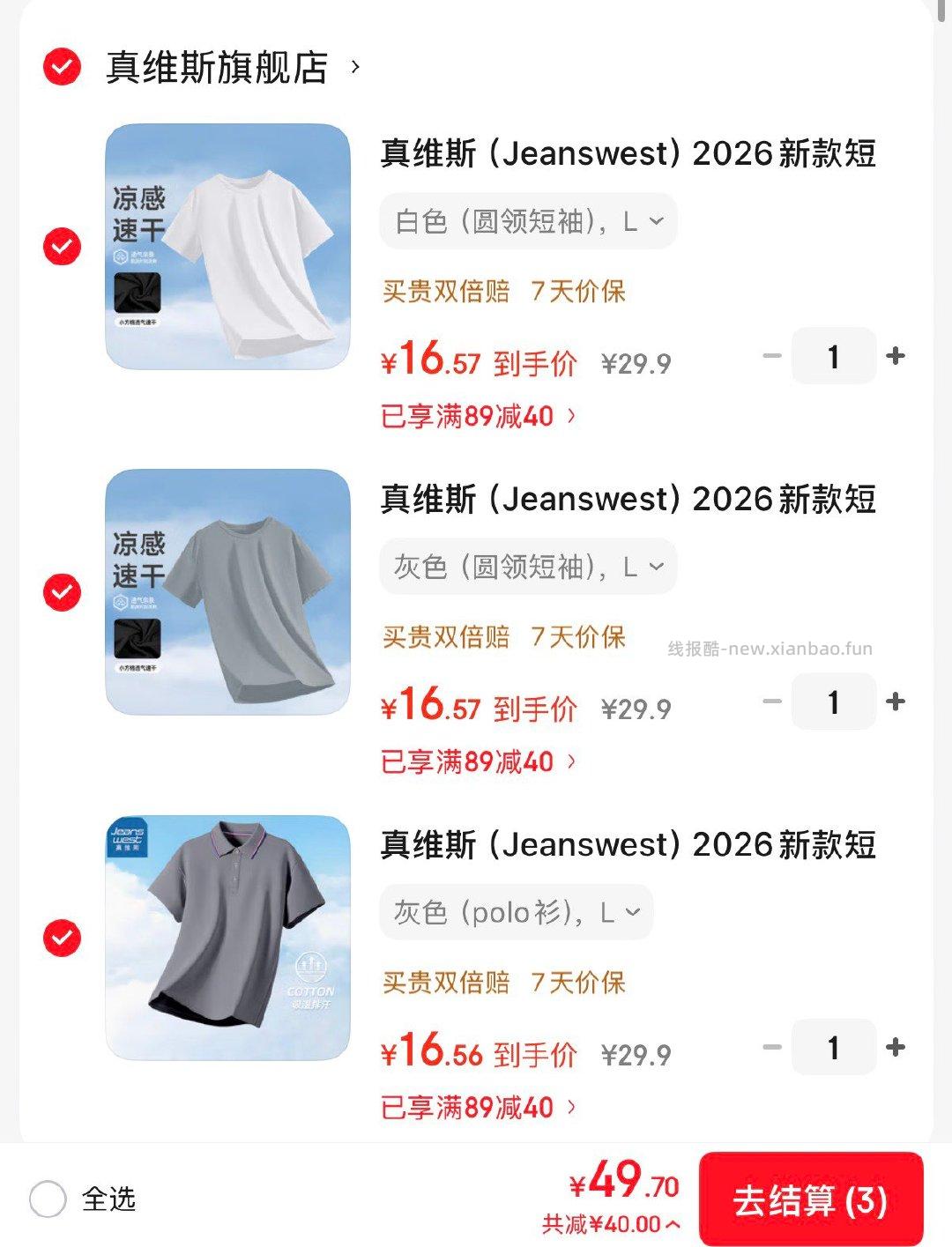Increase quantity of the white T-shirt

(896, 356)
